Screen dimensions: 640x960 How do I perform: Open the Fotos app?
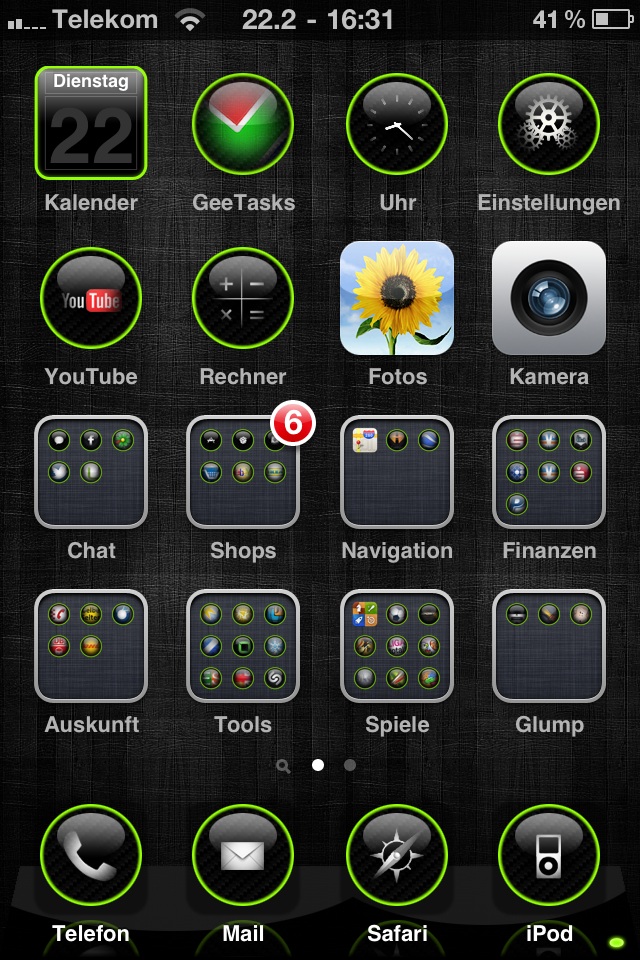tap(397, 298)
